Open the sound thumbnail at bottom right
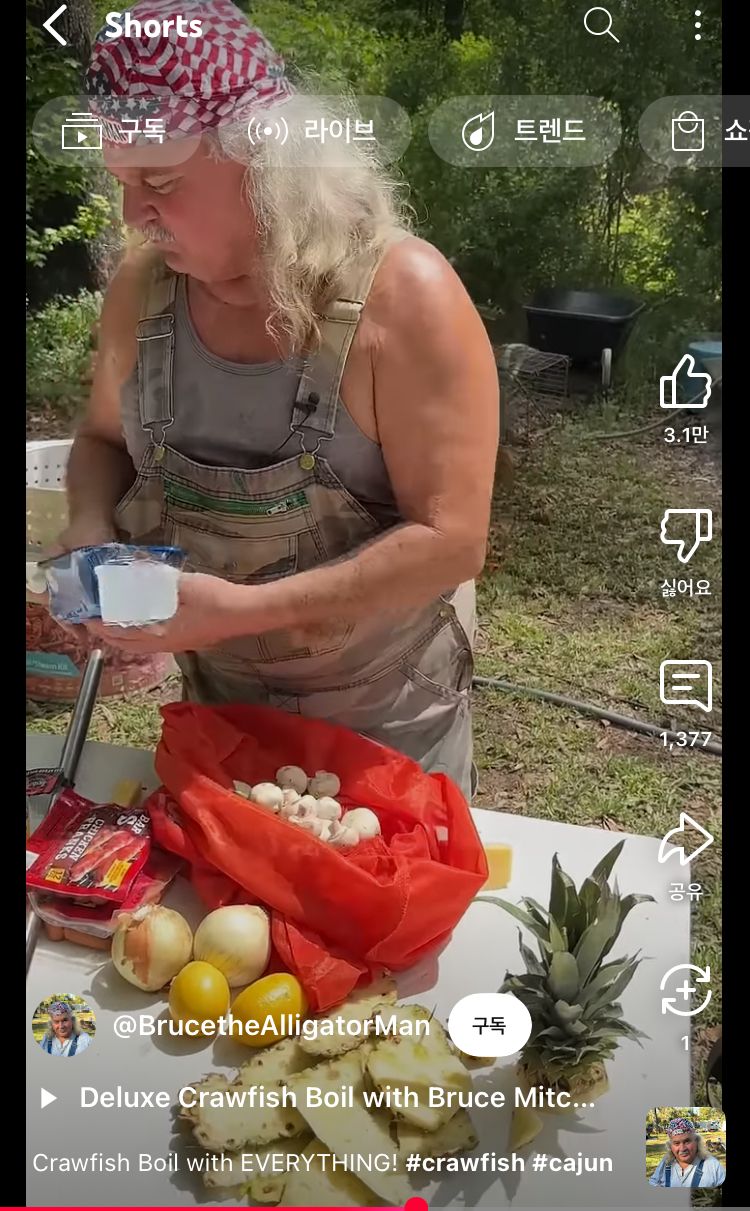The image size is (750, 1211). click(x=686, y=1147)
